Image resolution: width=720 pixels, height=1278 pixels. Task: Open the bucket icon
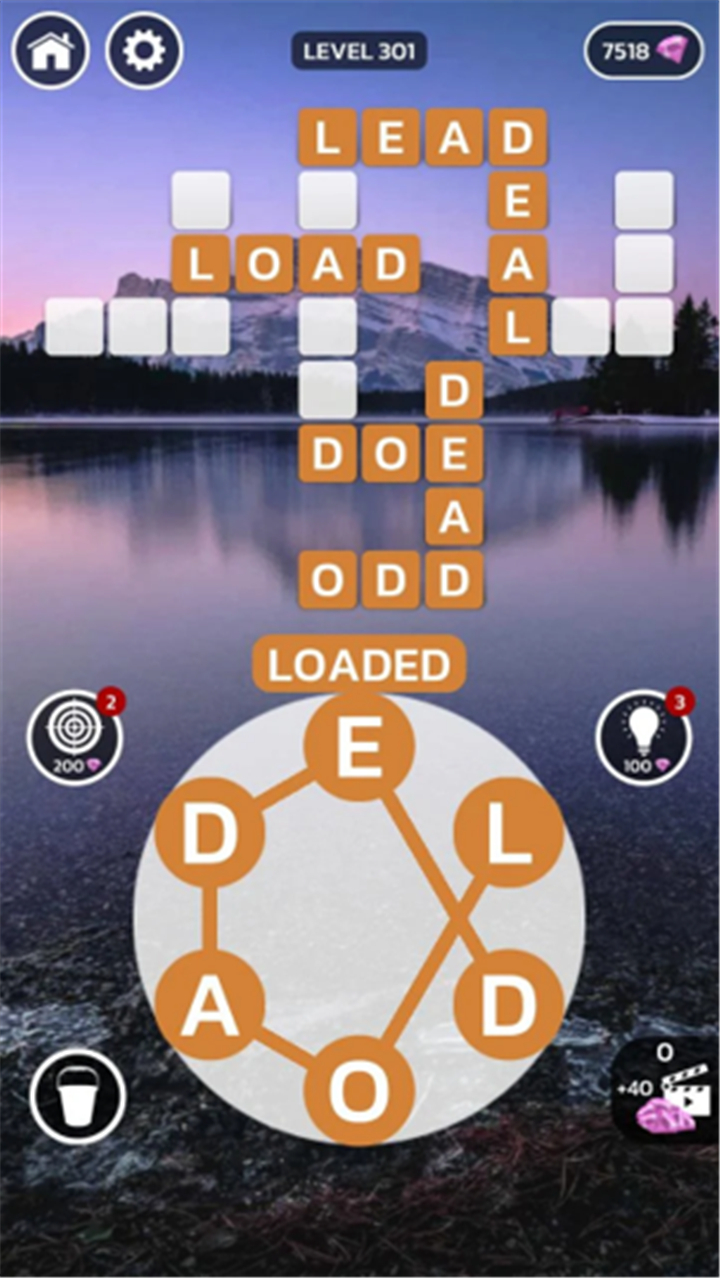point(78,1097)
